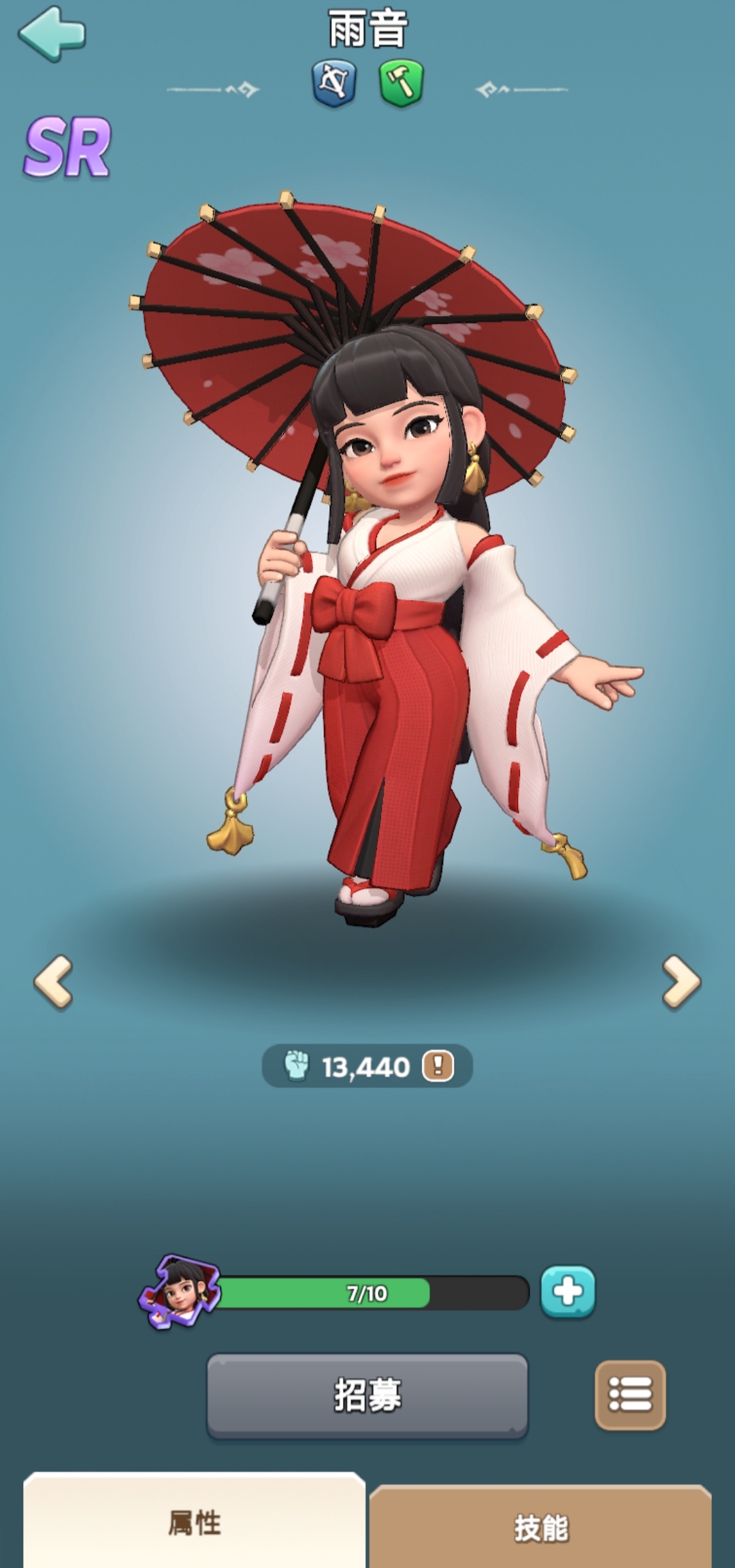Open the list menu button
The width and height of the screenshot is (735, 1568).
630,1395
